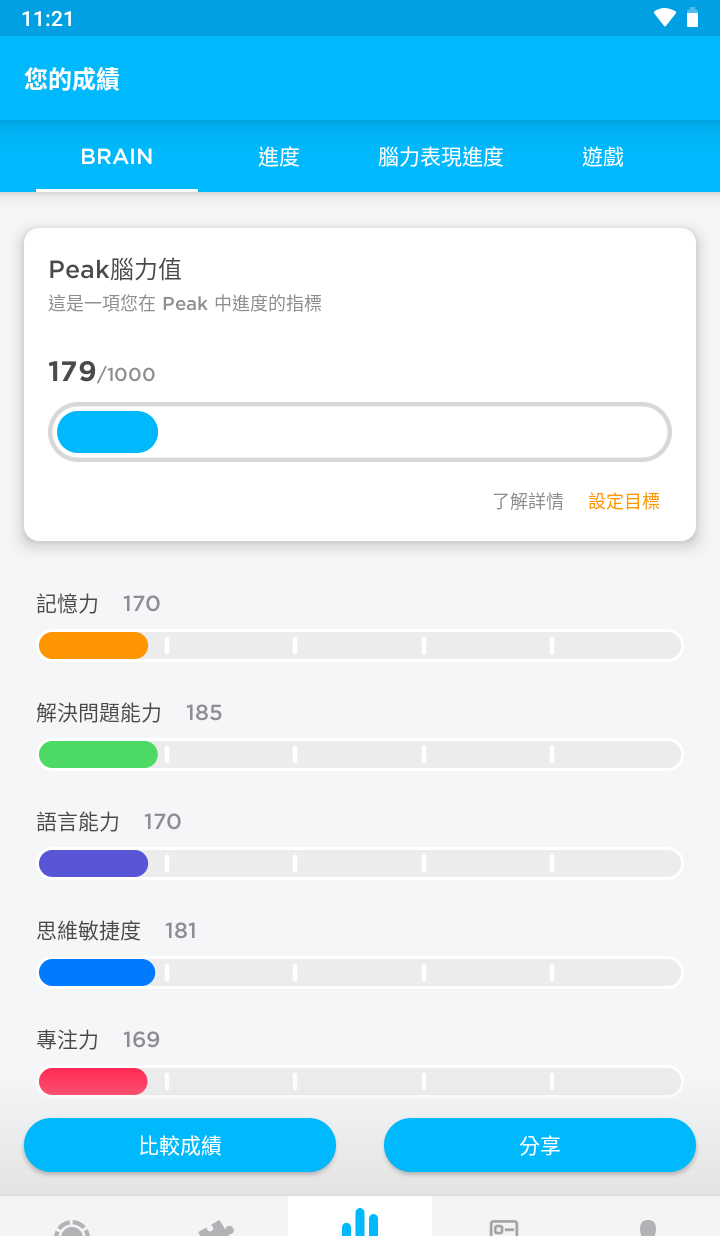Open the bar chart statistics icon

coord(360,1222)
